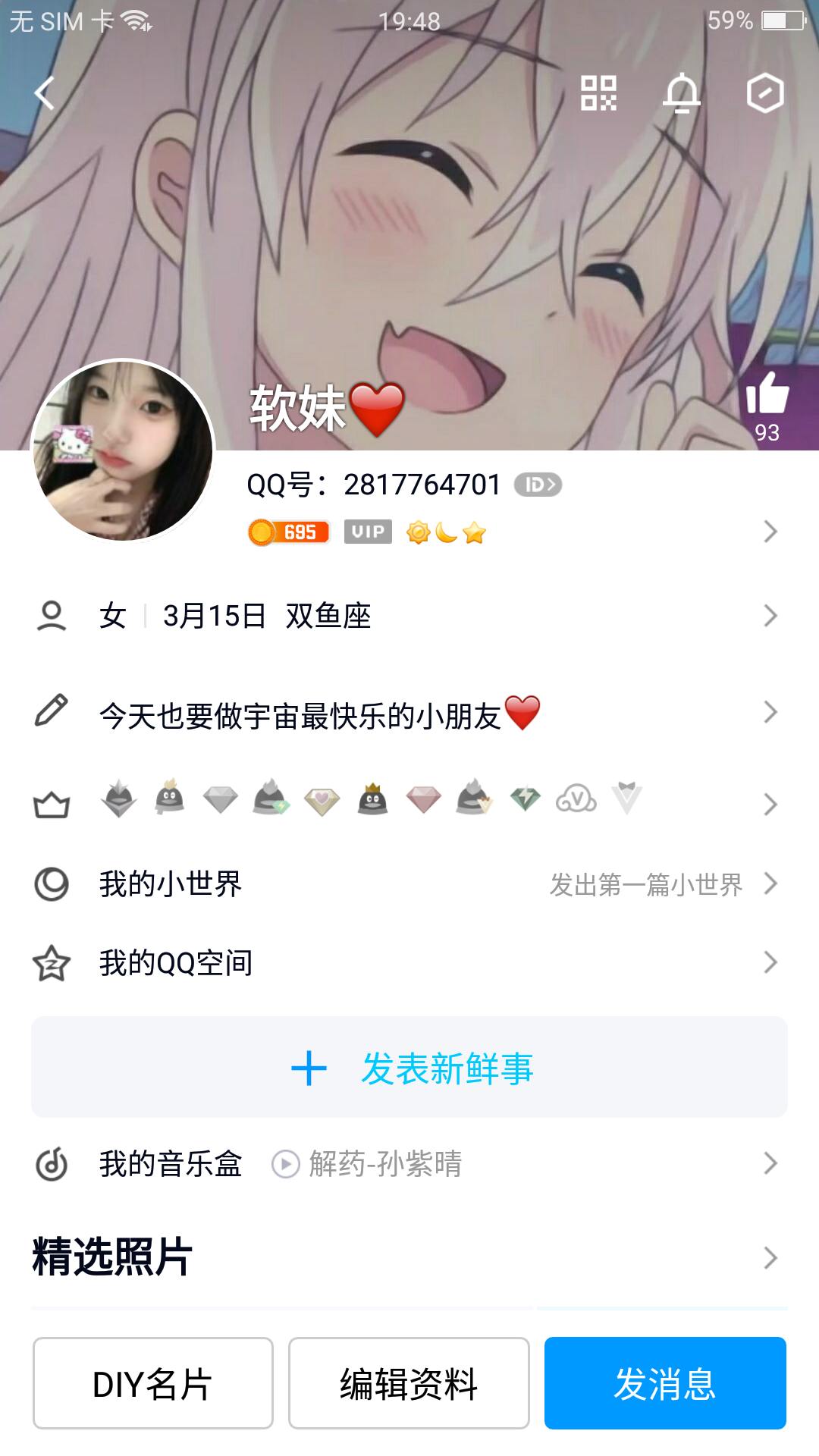Like the profile with thumbs-up icon

click(x=767, y=394)
